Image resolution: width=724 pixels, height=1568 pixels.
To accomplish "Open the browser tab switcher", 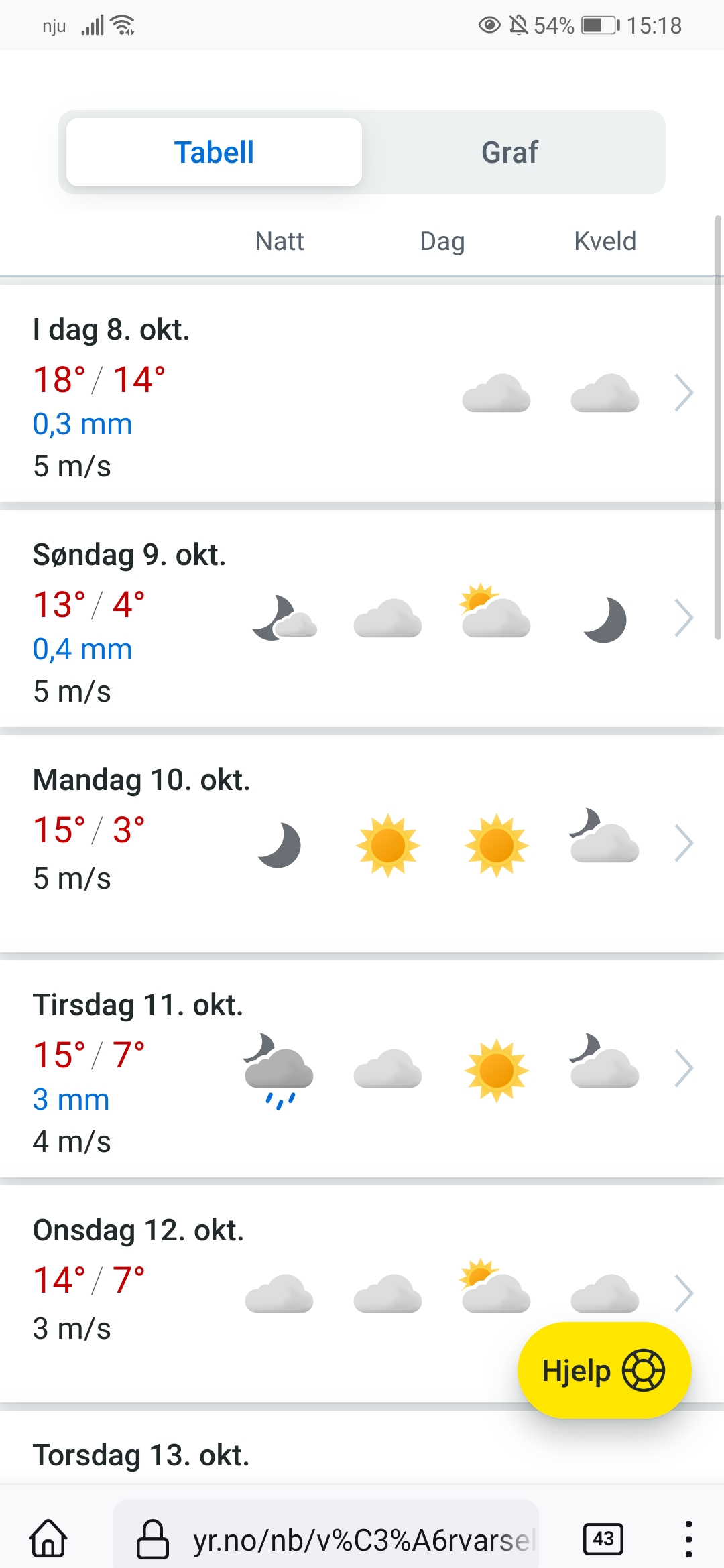I will coord(603,1539).
